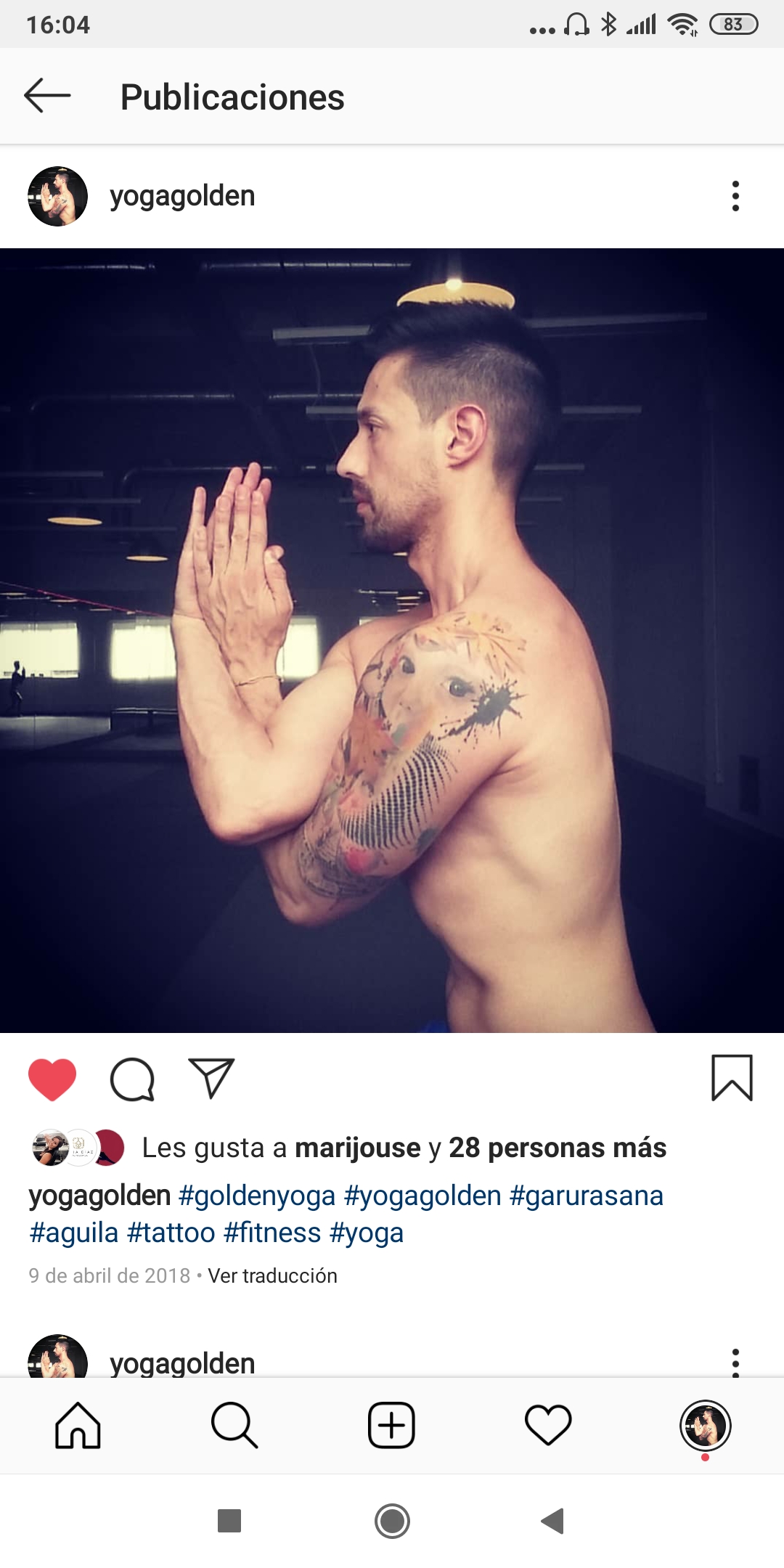Go back from Publicaciones

pyautogui.click(x=47, y=96)
